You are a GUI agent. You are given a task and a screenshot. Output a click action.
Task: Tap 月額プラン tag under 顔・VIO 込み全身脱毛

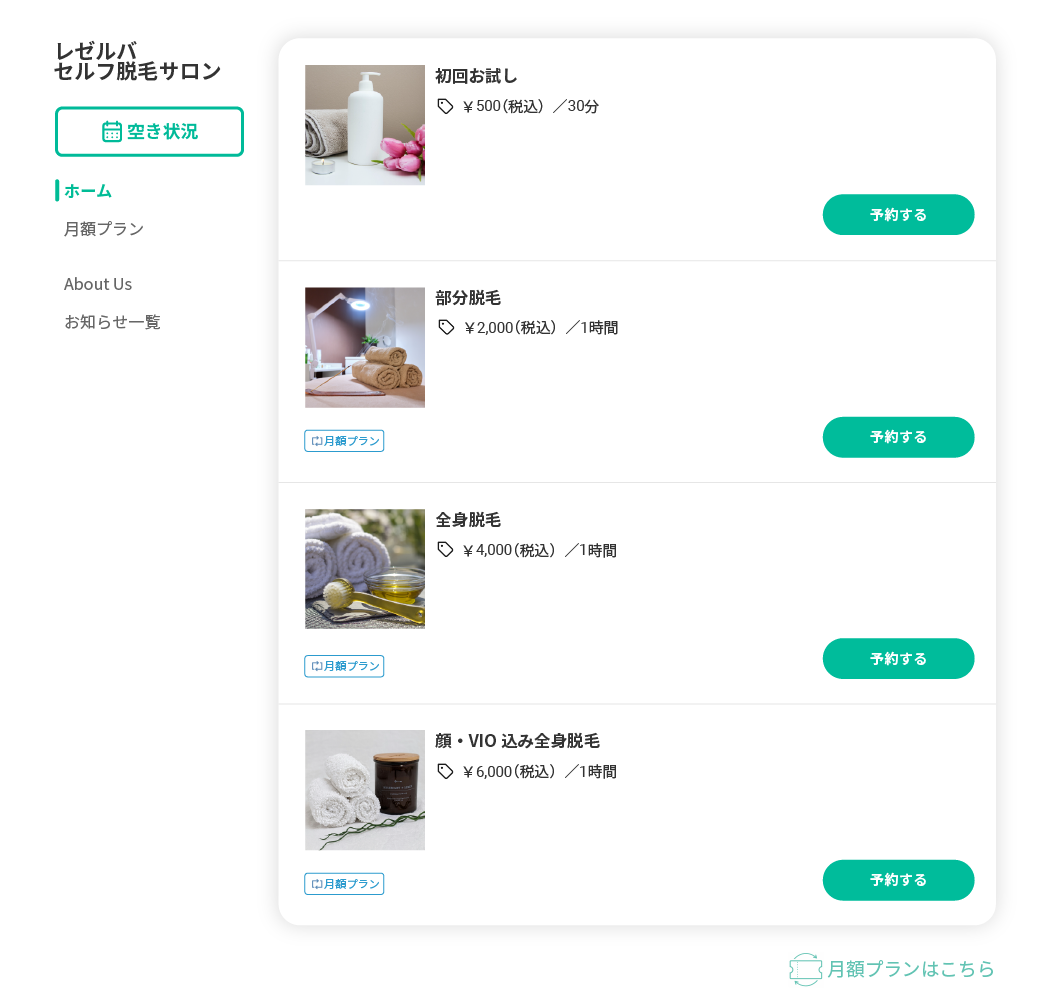point(344,884)
